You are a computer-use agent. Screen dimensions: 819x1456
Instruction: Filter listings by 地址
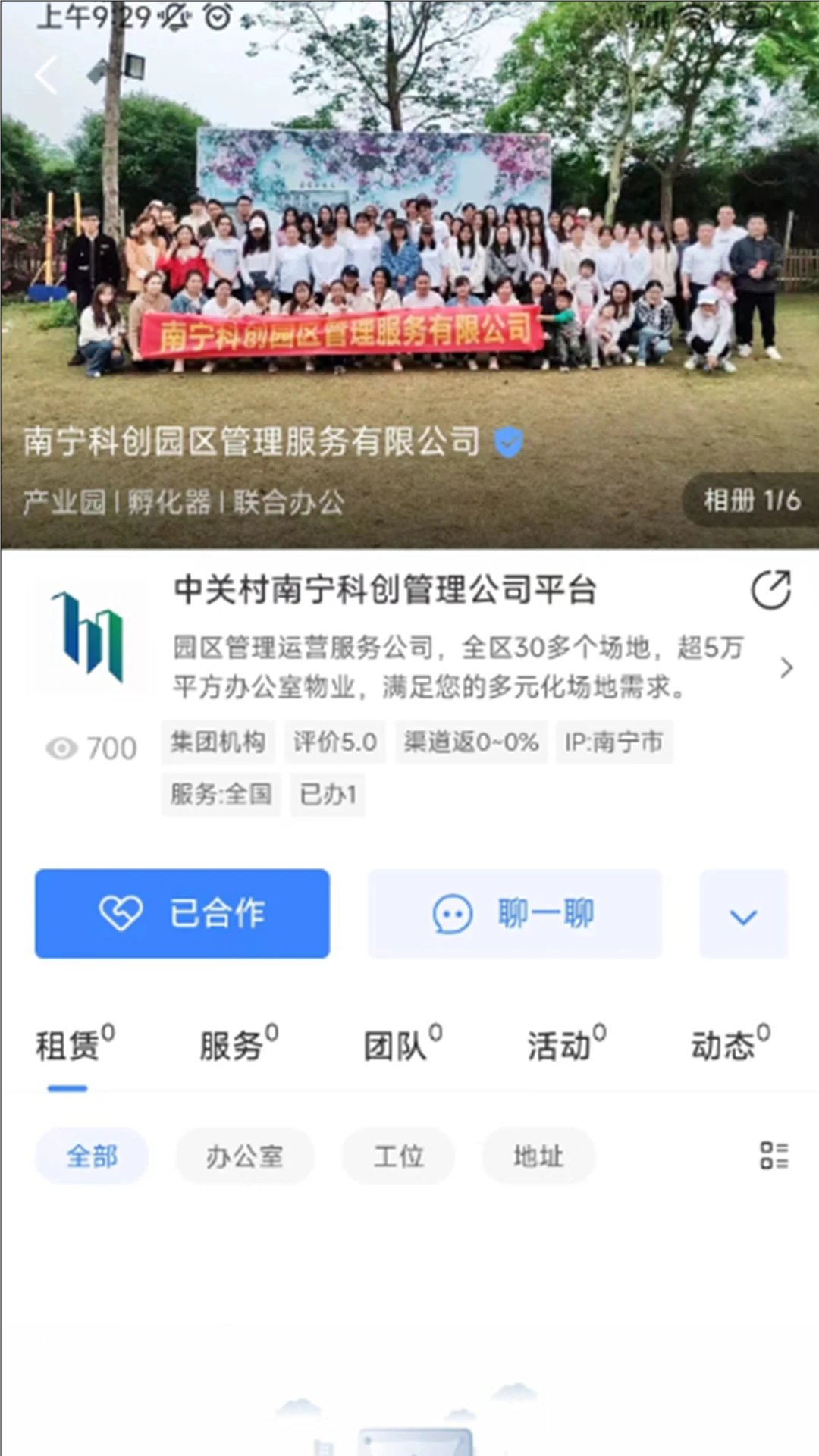(538, 1156)
